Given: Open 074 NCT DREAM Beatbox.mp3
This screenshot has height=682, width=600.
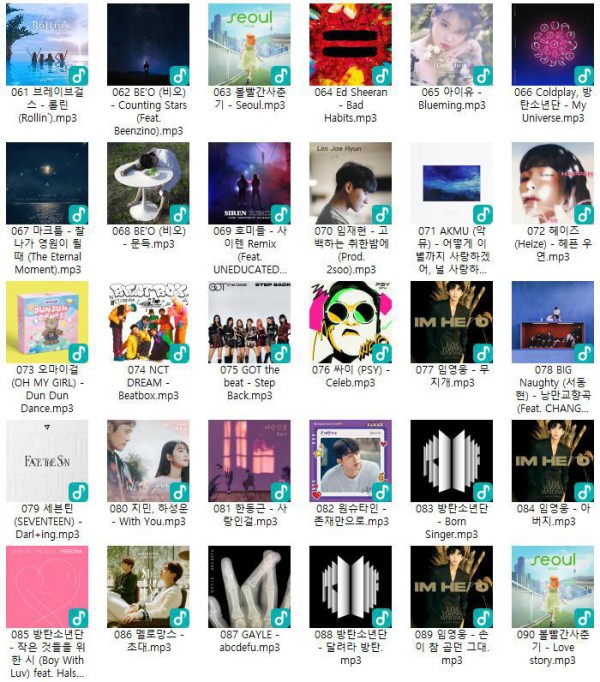Looking at the screenshot, I should (x=148, y=322).
